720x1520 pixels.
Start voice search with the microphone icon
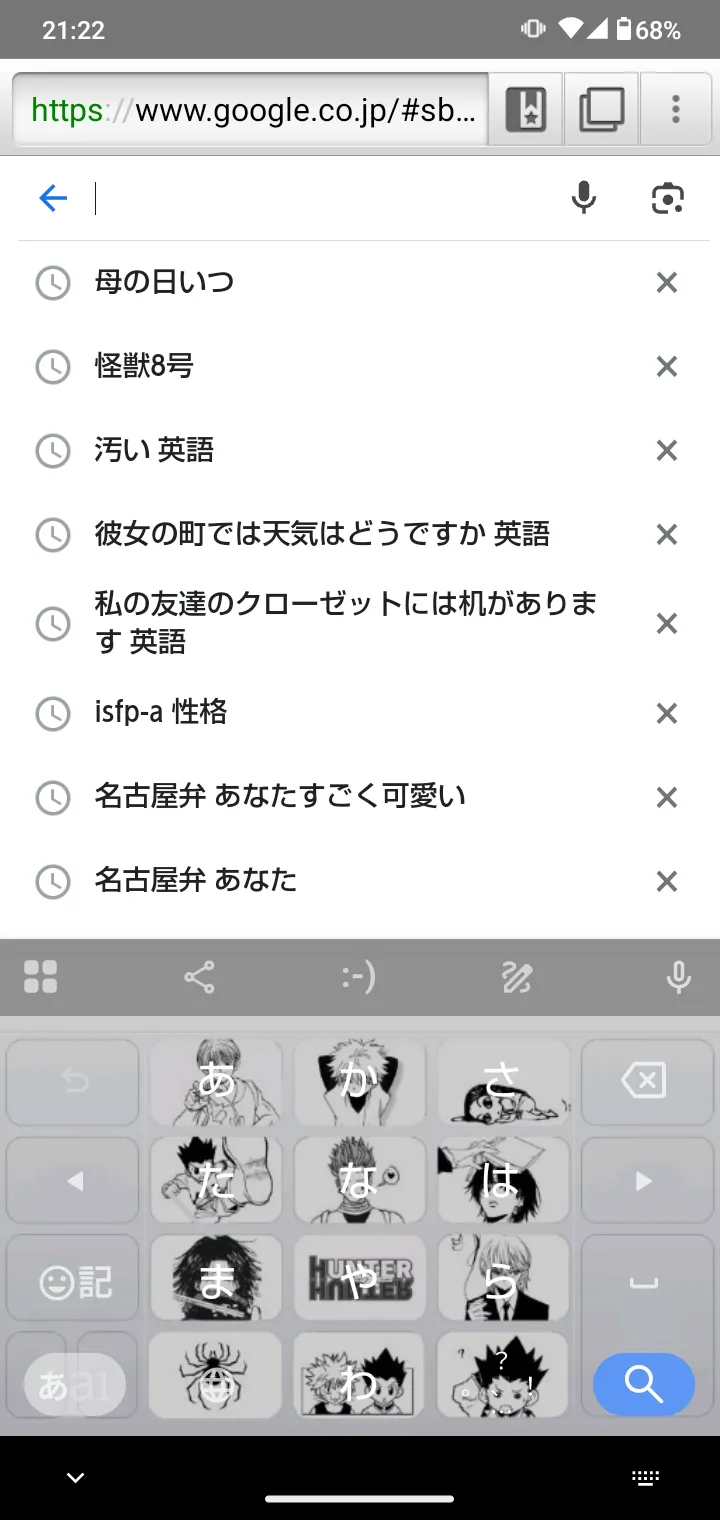point(584,198)
